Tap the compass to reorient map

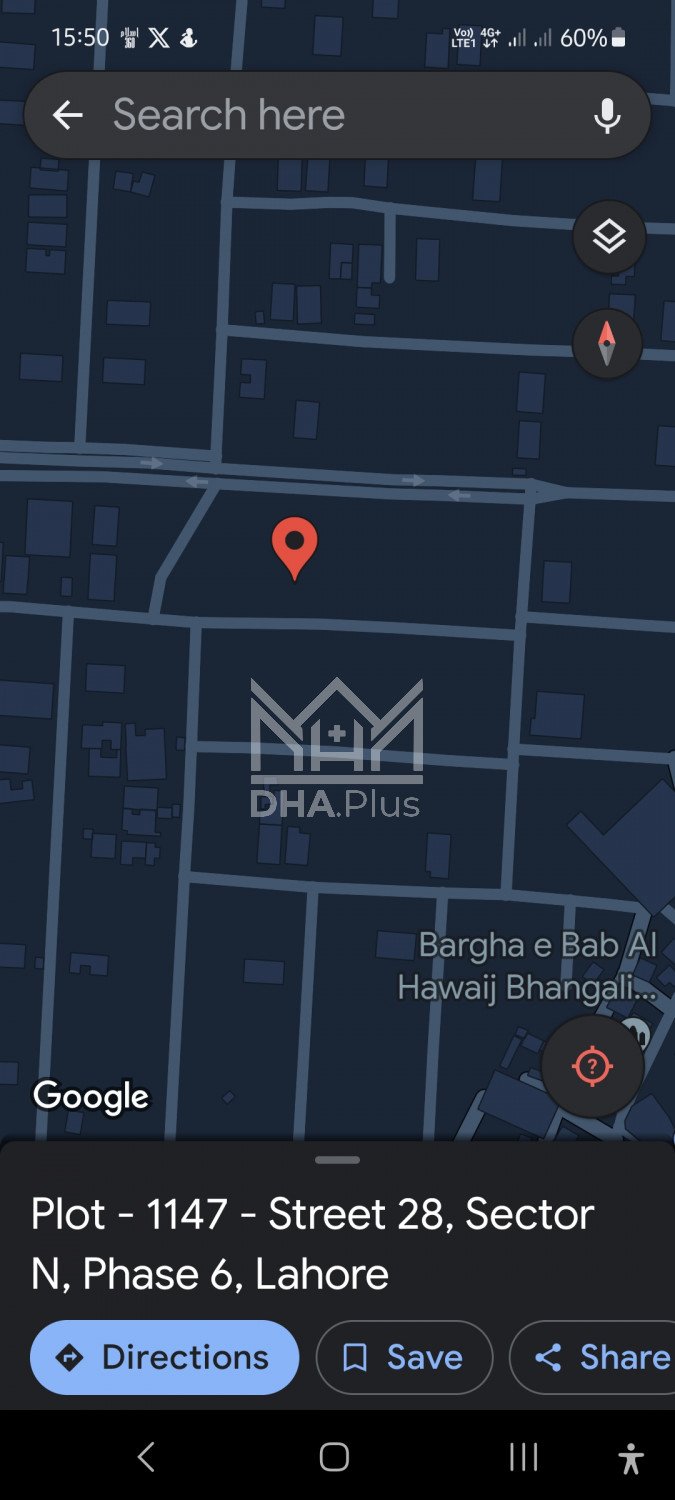pos(607,344)
